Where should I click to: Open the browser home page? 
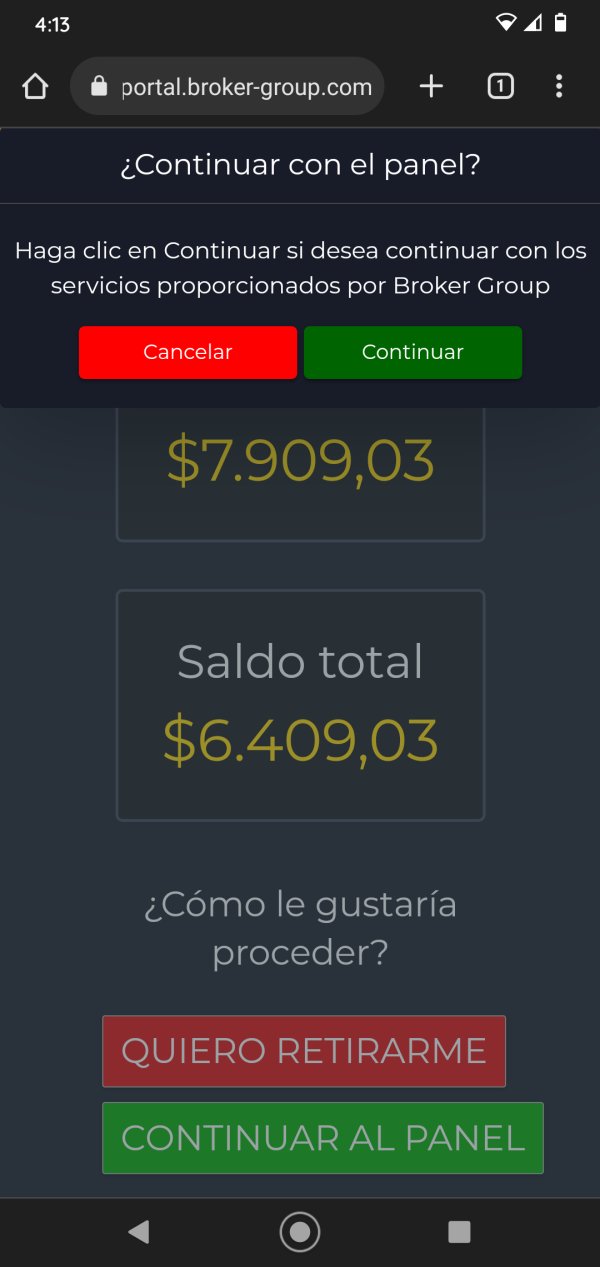coord(35,87)
